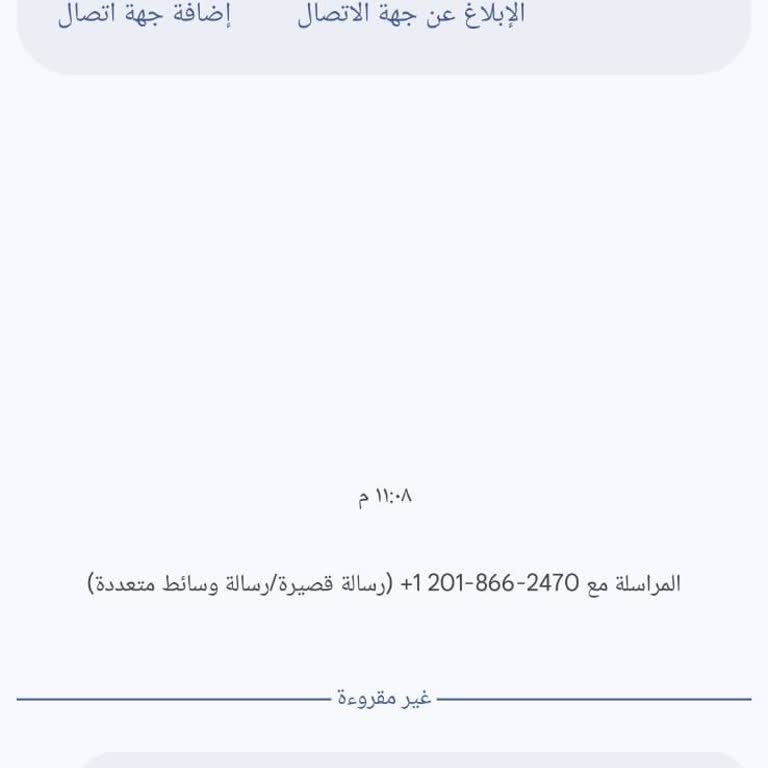Report contact via 'الإبلاغ عن جهة الاتصال'
Viewport: 768px width, 768px height.
tap(411, 15)
